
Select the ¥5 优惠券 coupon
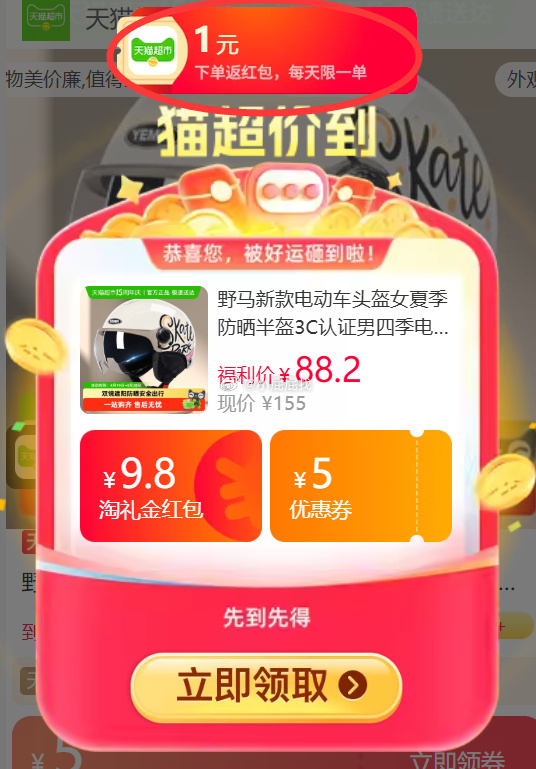click(x=361, y=486)
